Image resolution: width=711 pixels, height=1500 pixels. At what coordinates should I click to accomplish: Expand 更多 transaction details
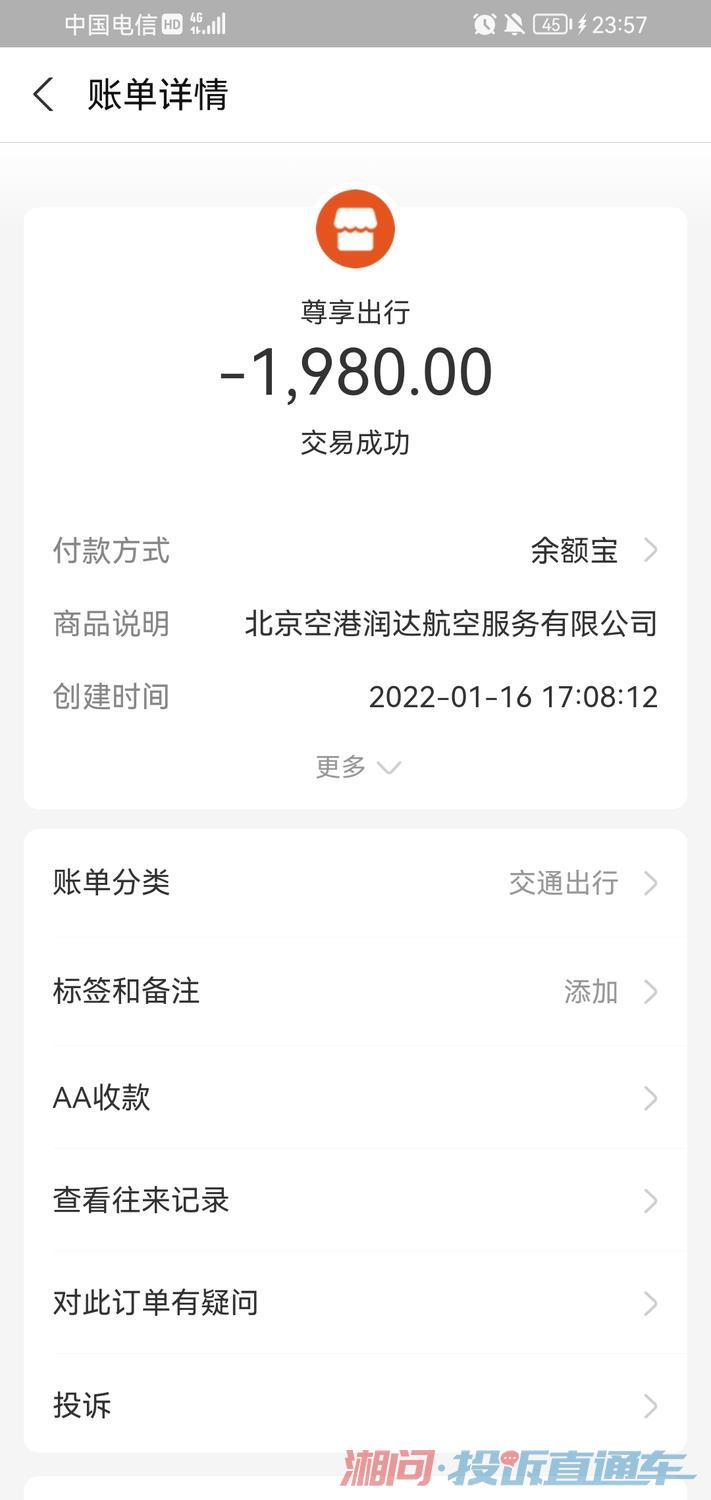[357, 767]
